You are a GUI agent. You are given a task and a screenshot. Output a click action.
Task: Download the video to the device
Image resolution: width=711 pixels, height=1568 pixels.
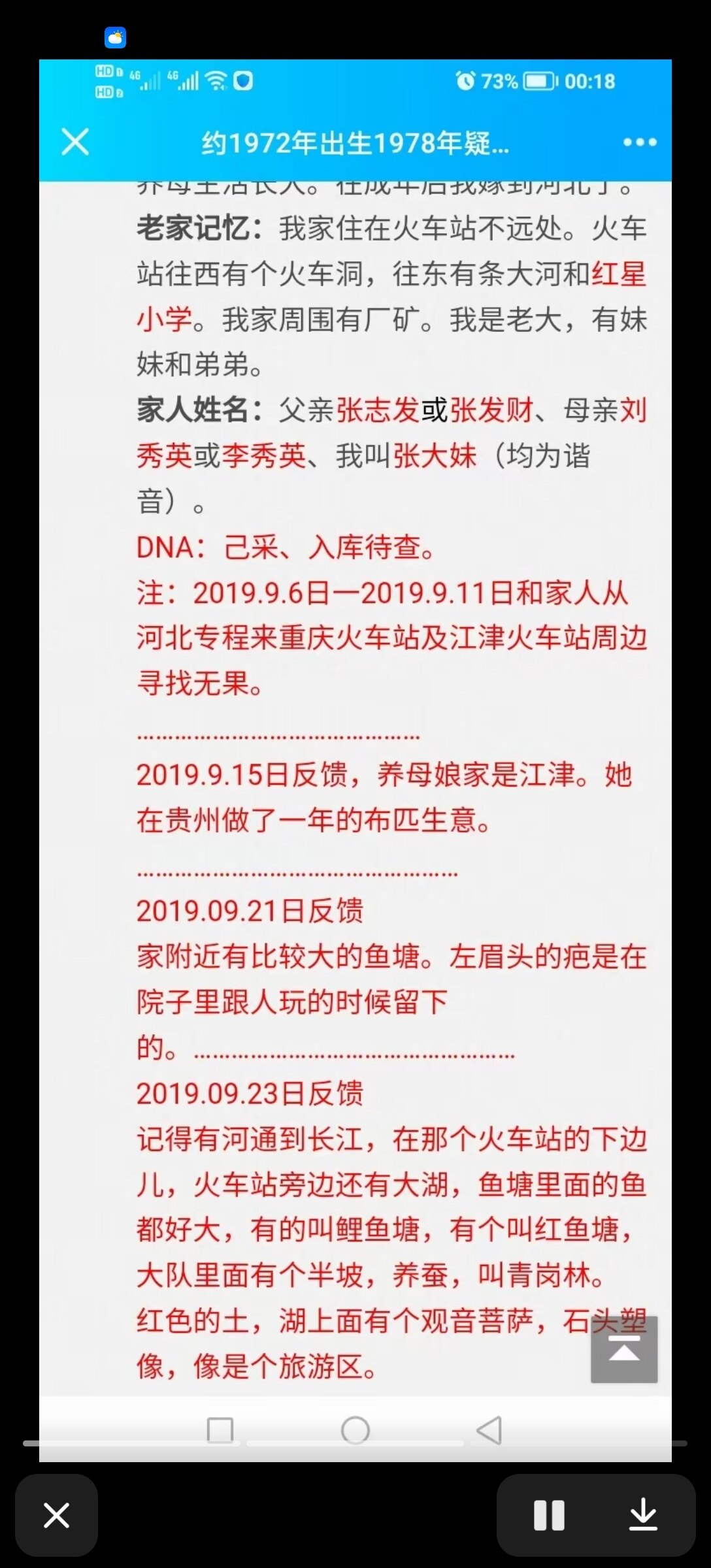pyautogui.click(x=643, y=1515)
